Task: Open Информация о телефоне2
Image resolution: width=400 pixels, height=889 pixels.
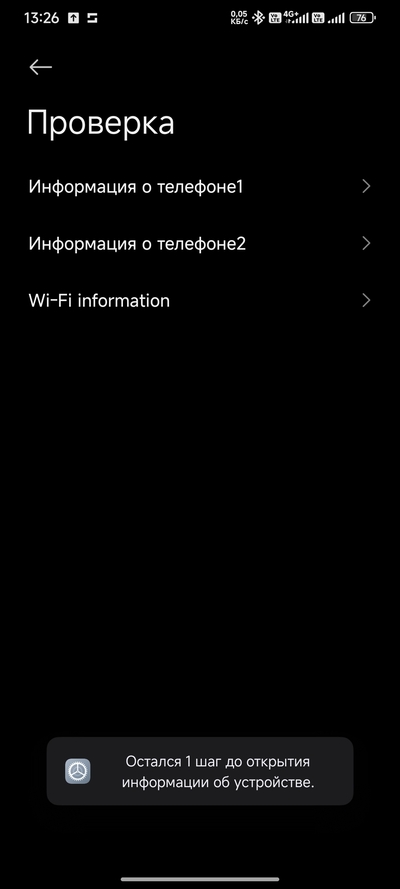Action: pos(200,244)
